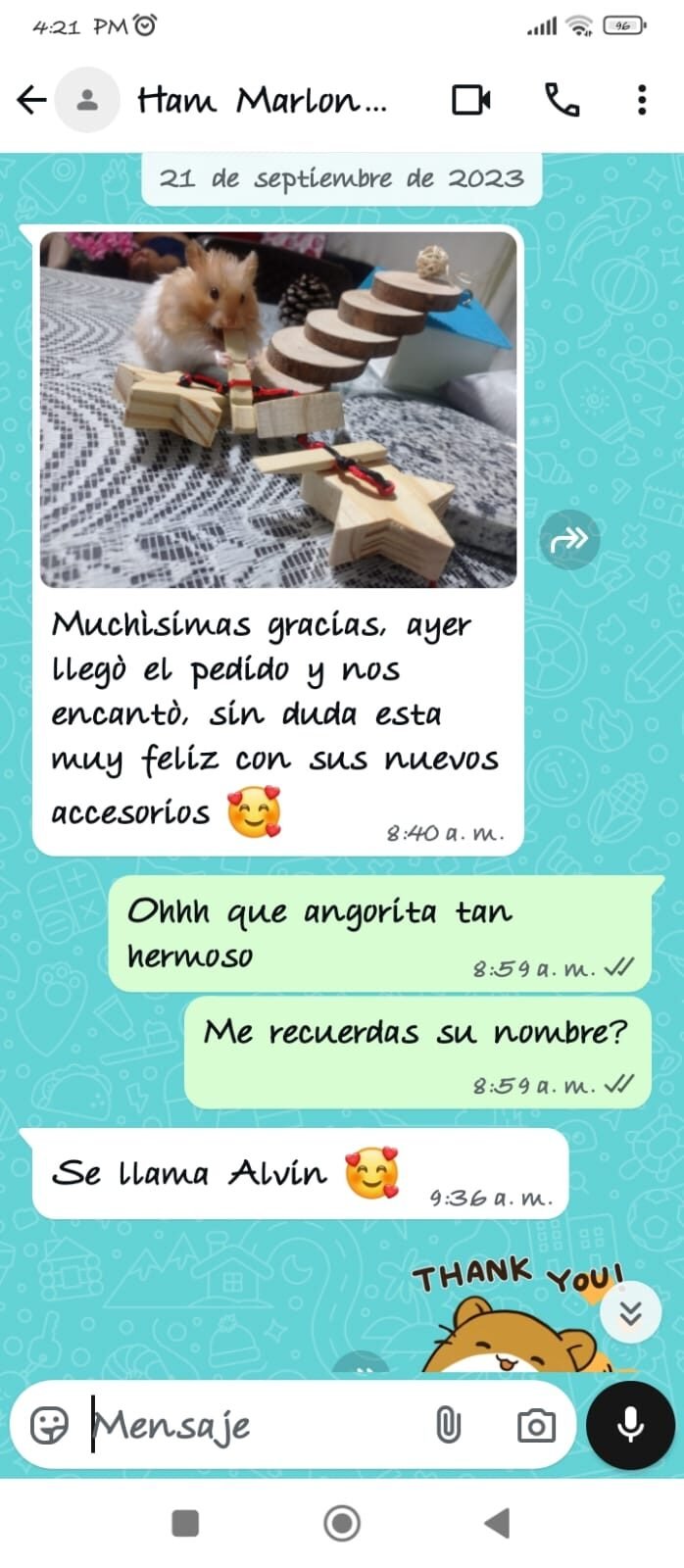Jump to the latest messages
Viewport: 684px width, 1568px height.
click(630, 1312)
